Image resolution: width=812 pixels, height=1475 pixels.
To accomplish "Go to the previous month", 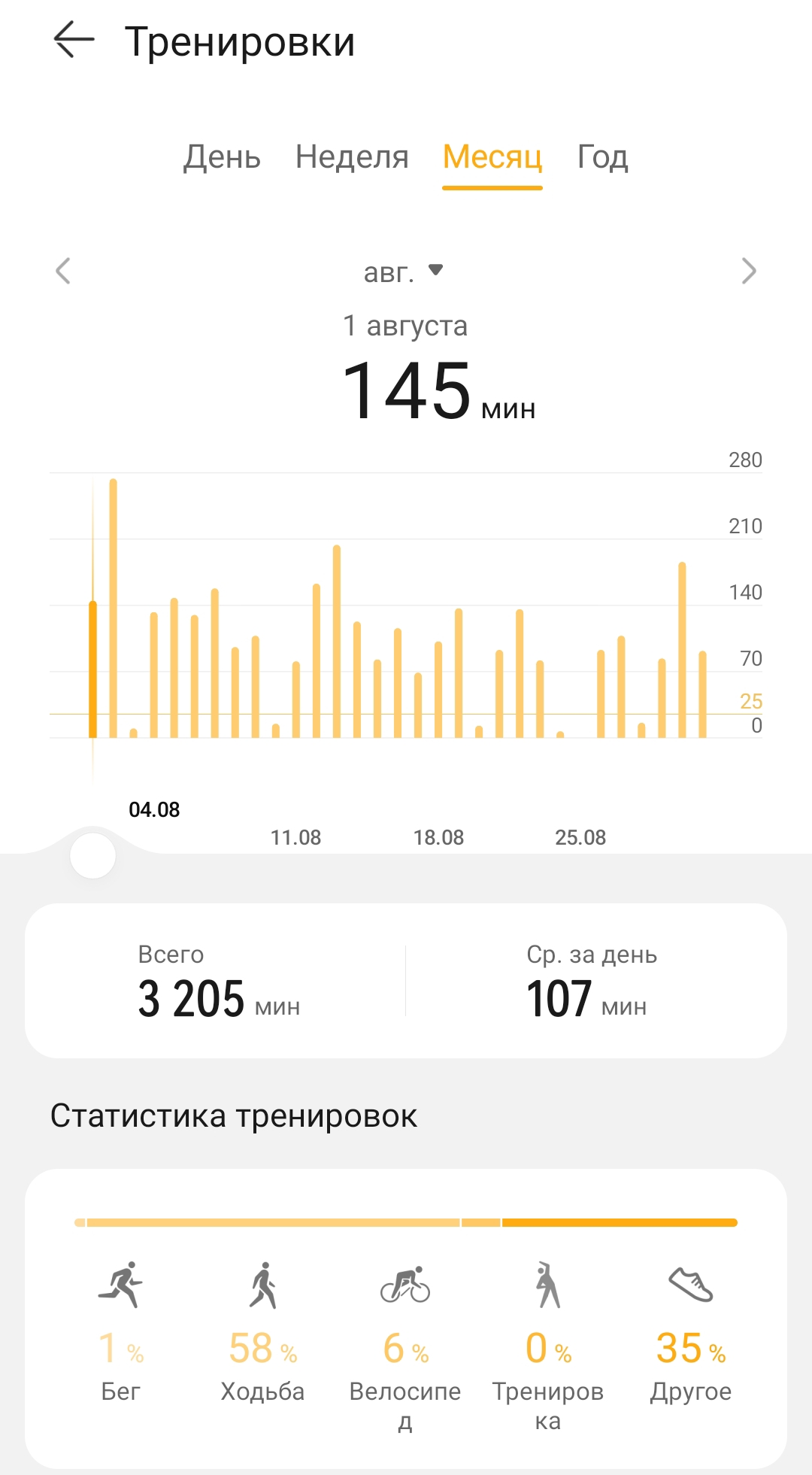I will tap(63, 271).
